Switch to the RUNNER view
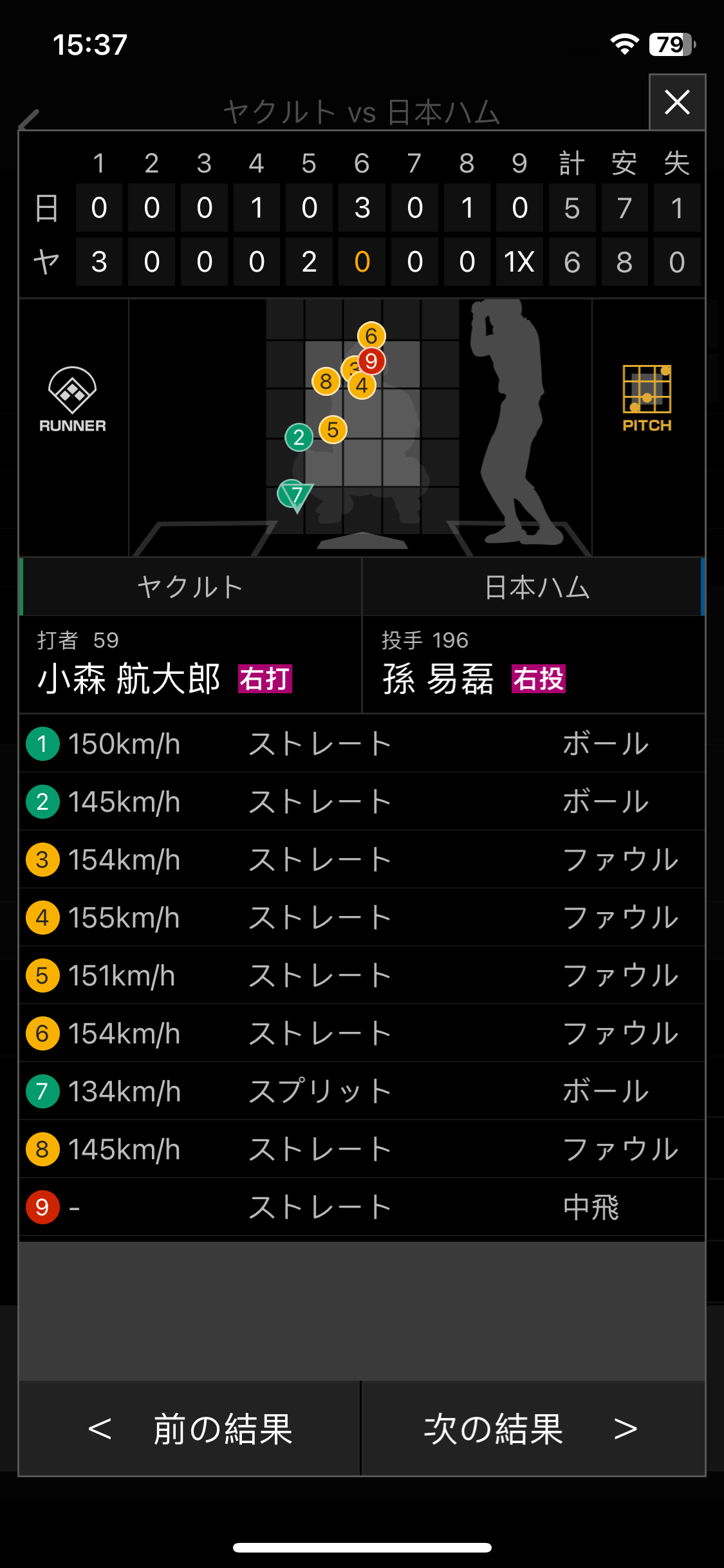Viewport: 724px width, 1568px height. tap(73, 400)
